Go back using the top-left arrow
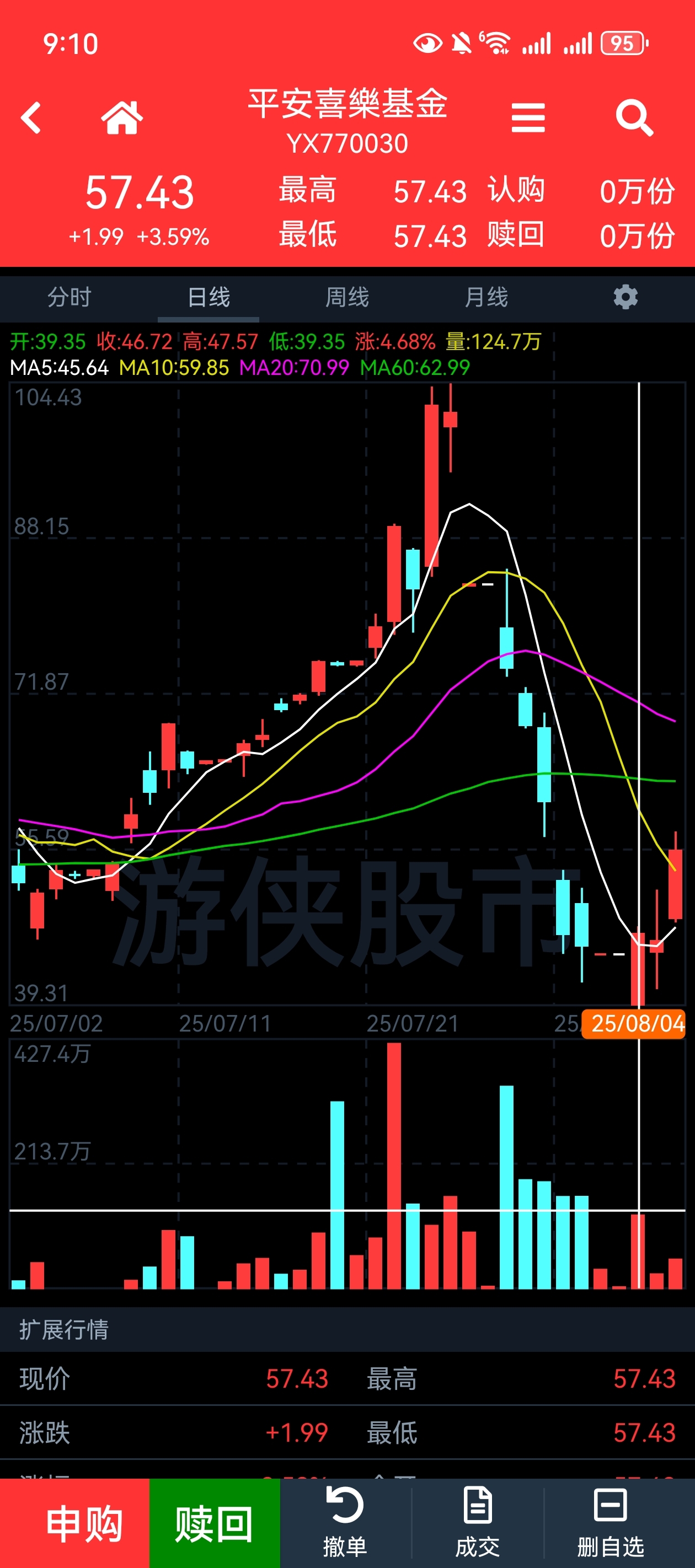Image resolution: width=695 pixels, height=1568 pixels. coord(30,117)
